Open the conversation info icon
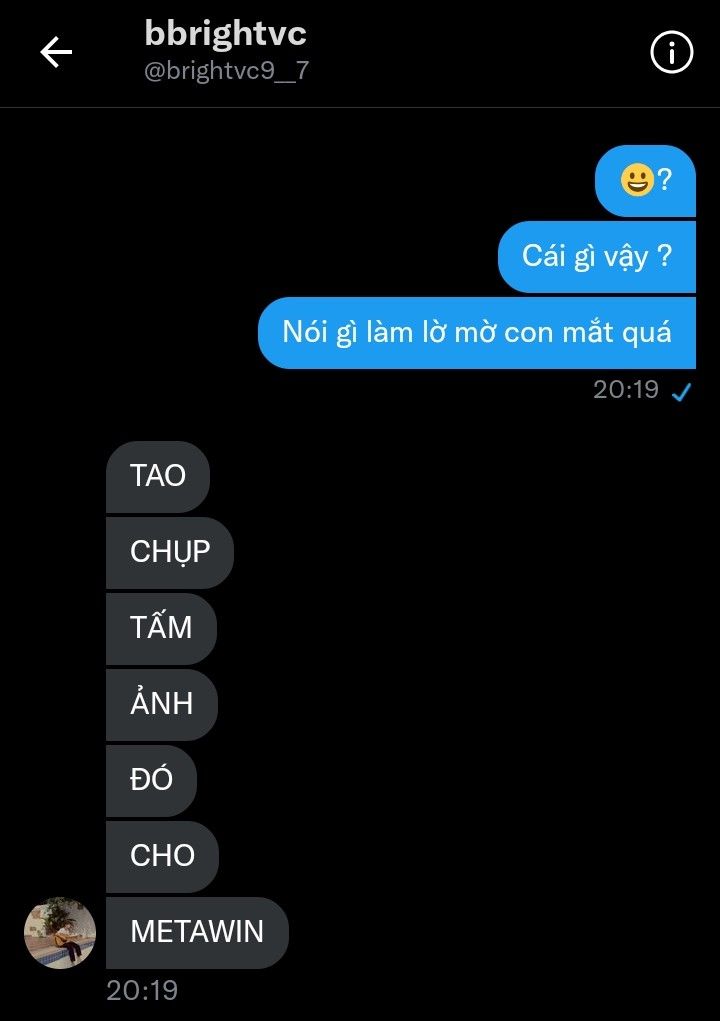The width and height of the screenshot is (720, 1021). (x=672, y=52)
